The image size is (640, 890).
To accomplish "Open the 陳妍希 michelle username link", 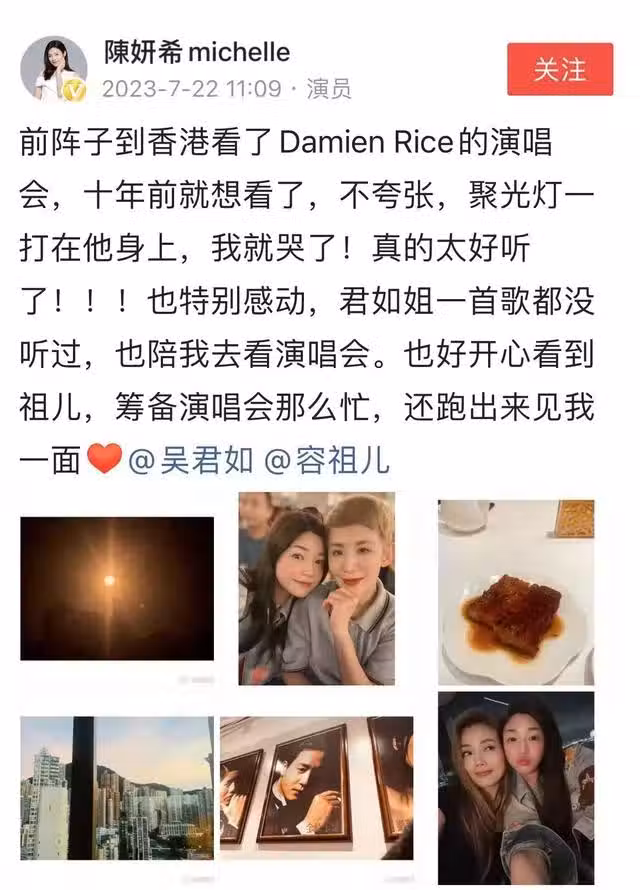I will pos(197,51).
